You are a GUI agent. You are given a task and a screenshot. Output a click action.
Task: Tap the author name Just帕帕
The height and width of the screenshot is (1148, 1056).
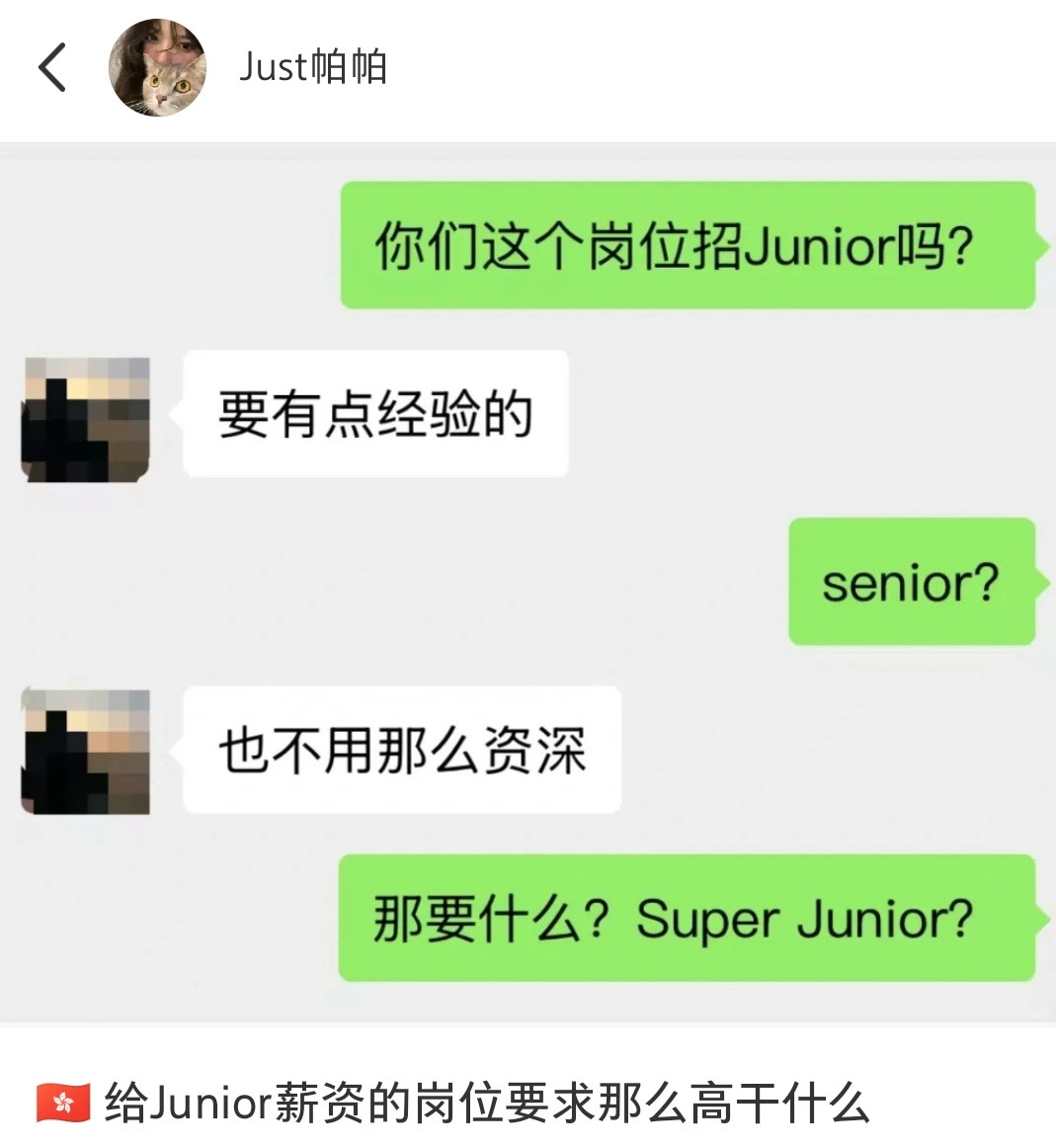pyautogui.click(x=312, y=67)
